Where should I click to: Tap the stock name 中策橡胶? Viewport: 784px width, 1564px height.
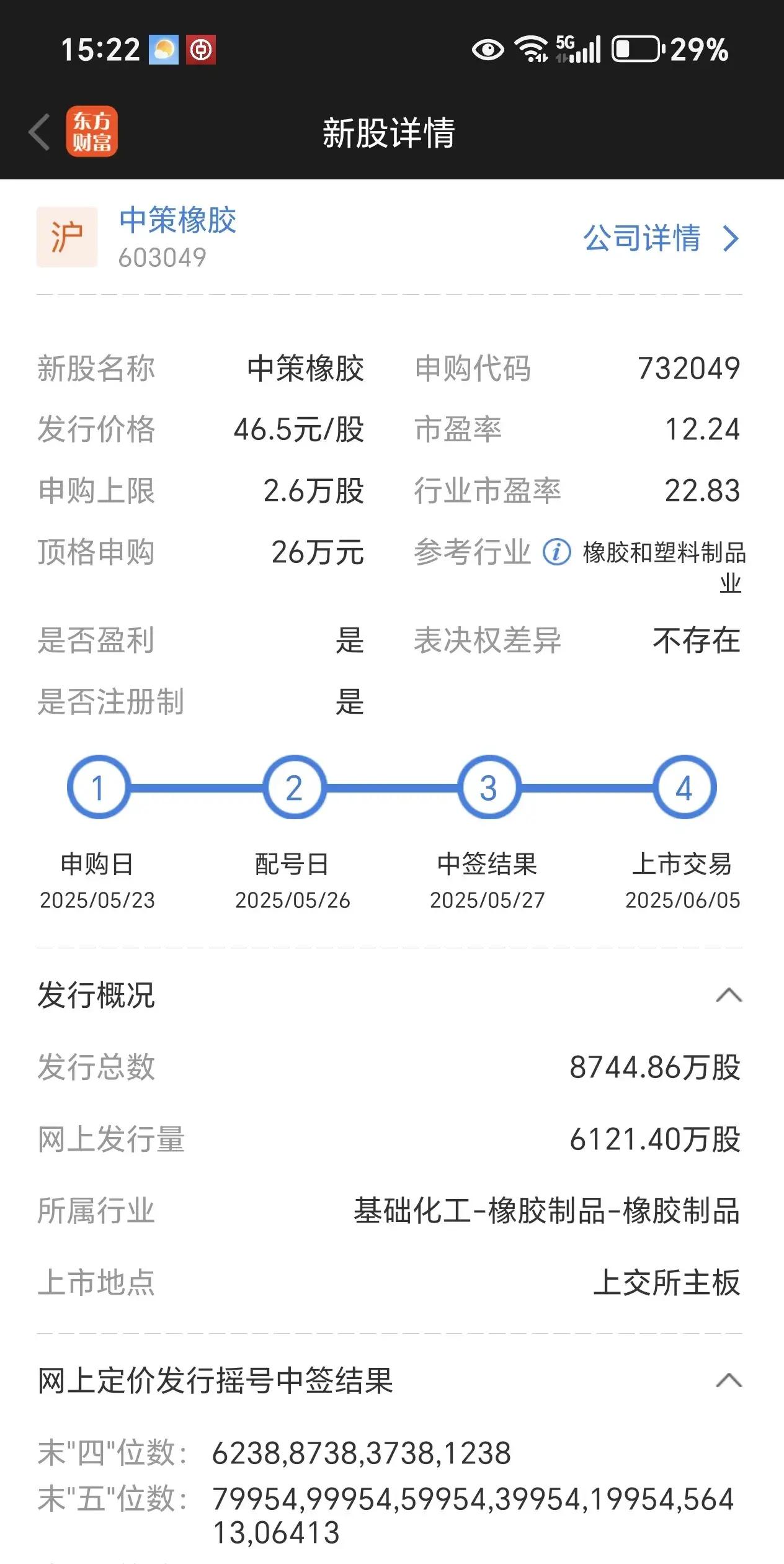[179, 223]
